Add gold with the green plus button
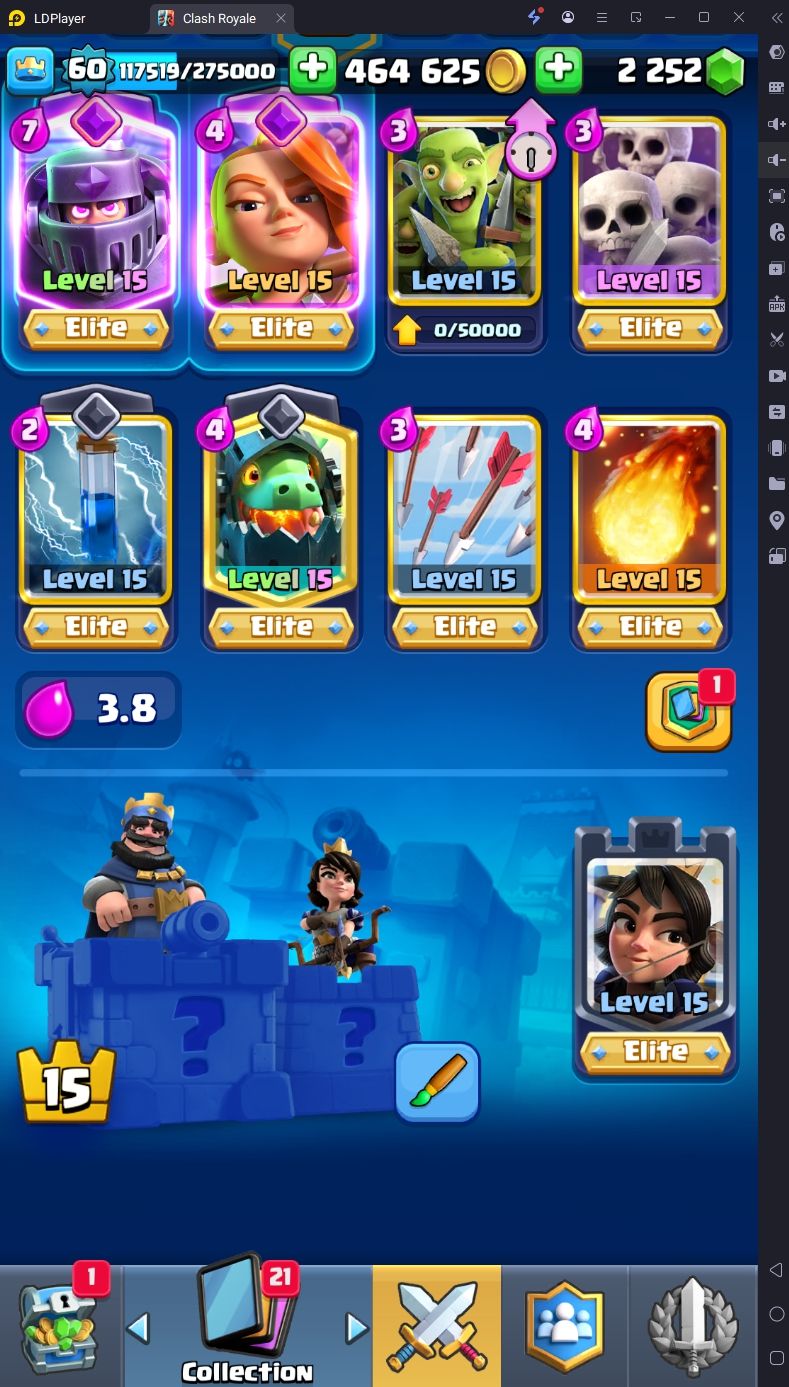Screen dimensions: 789x1387 tap(313, 68)
